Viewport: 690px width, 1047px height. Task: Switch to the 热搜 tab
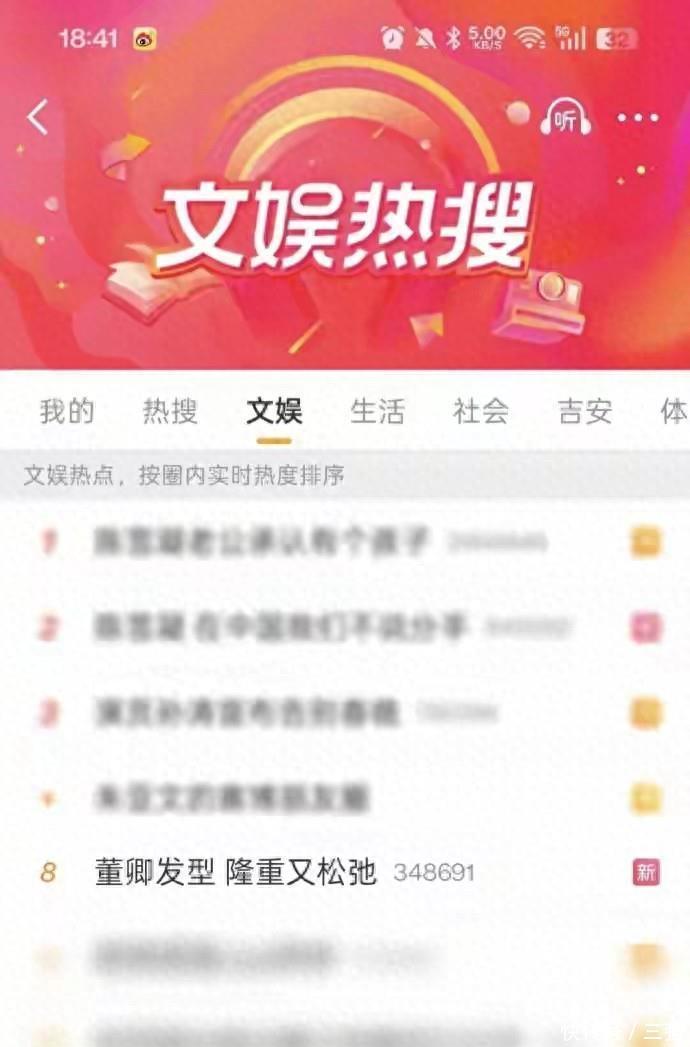pyautogui.click(x=170, y=411)
